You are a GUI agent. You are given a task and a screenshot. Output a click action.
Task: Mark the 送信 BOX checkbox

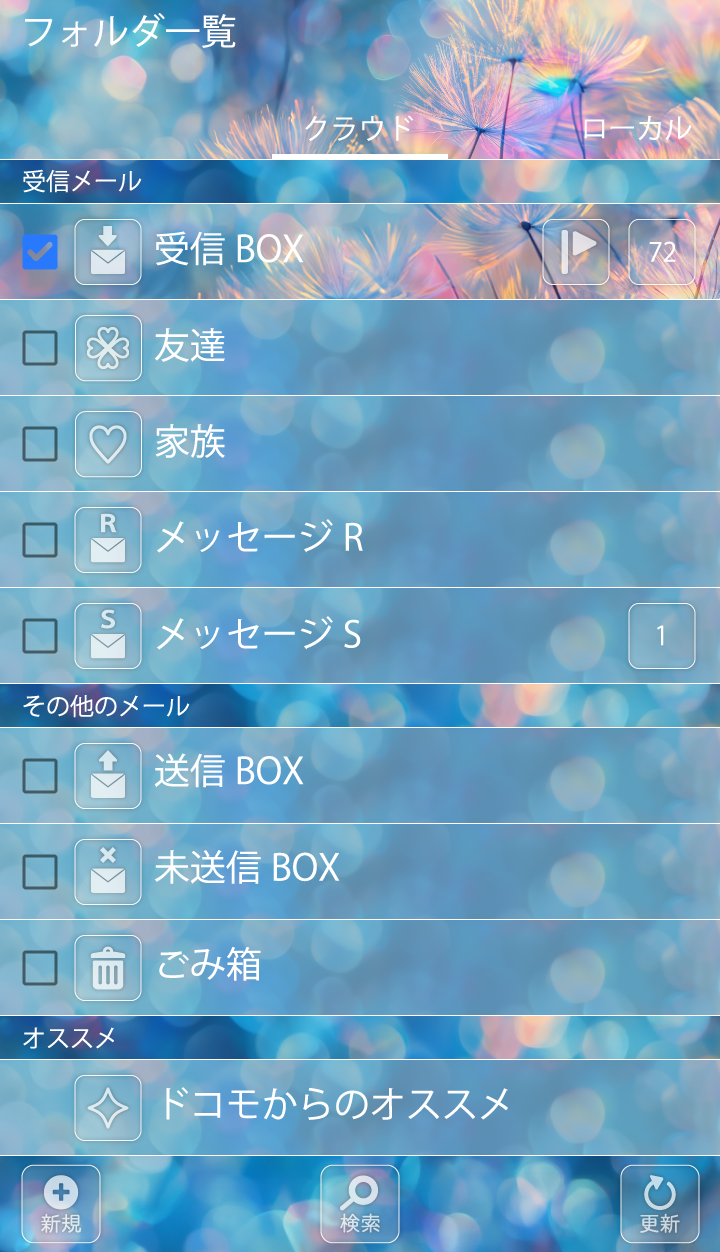click(x=40, y=776)
